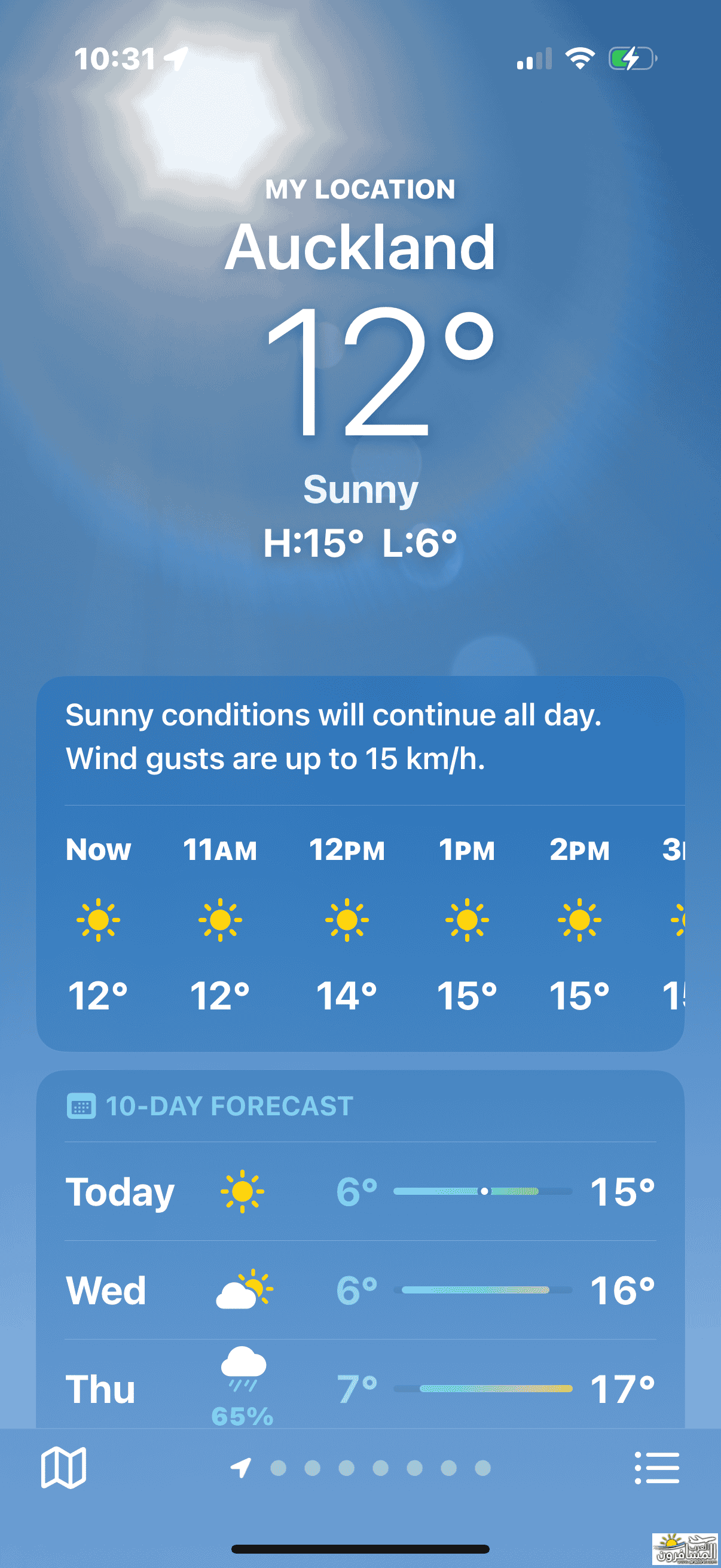Open the Thu forecast row

pyautogui.click(x=360, y=1384)
